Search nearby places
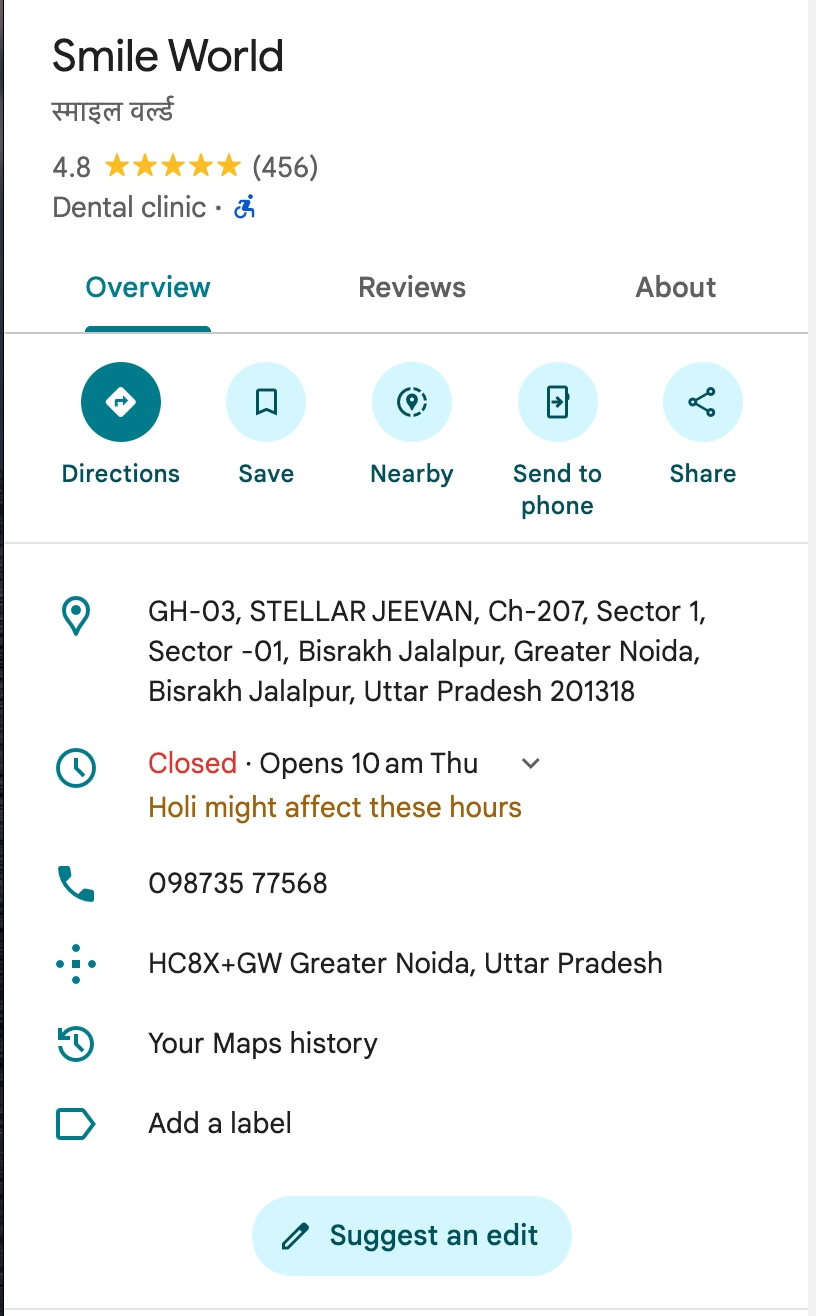The height and width of the screenshot is (1316, 816). (411, 403)
